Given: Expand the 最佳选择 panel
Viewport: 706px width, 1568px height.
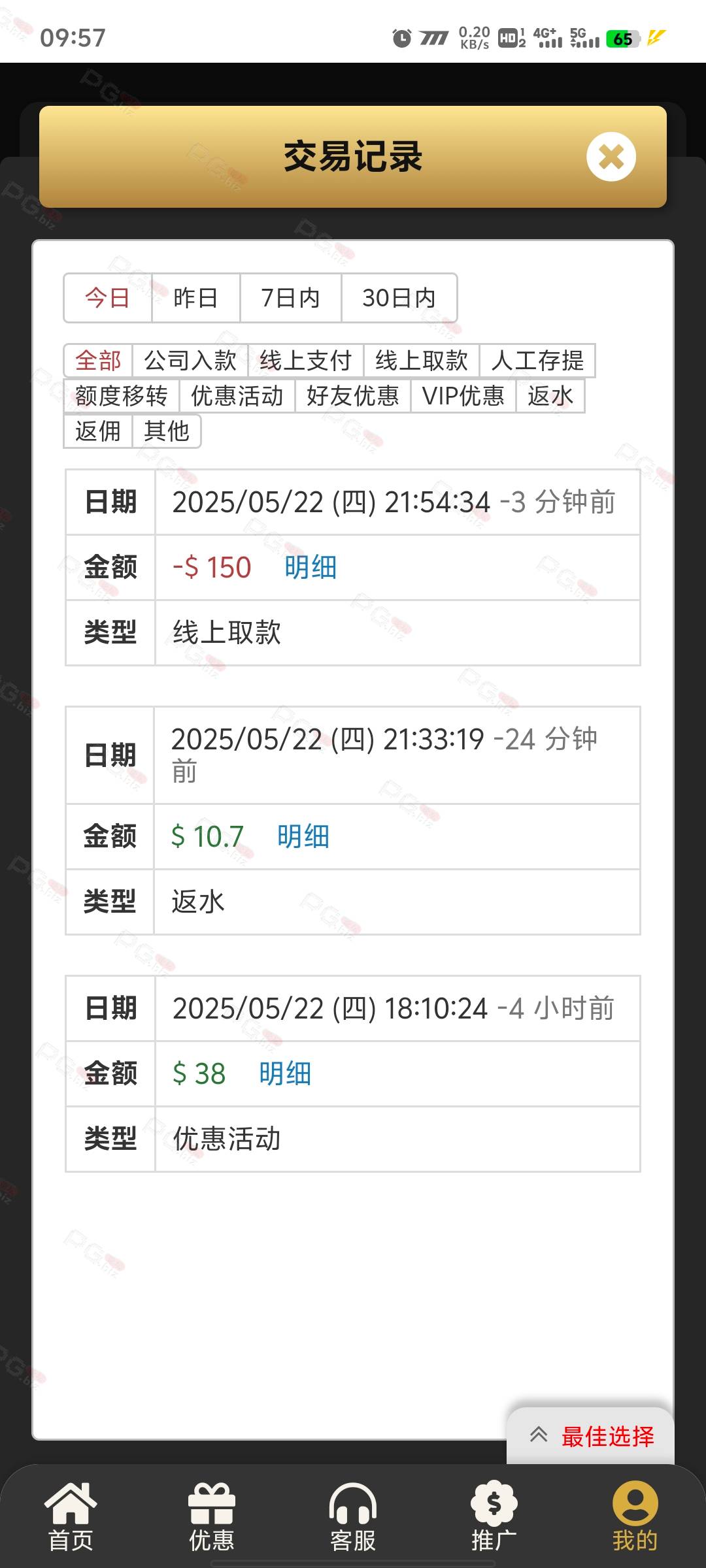Looking at the screenshot, I should (x=591, y=1436).
